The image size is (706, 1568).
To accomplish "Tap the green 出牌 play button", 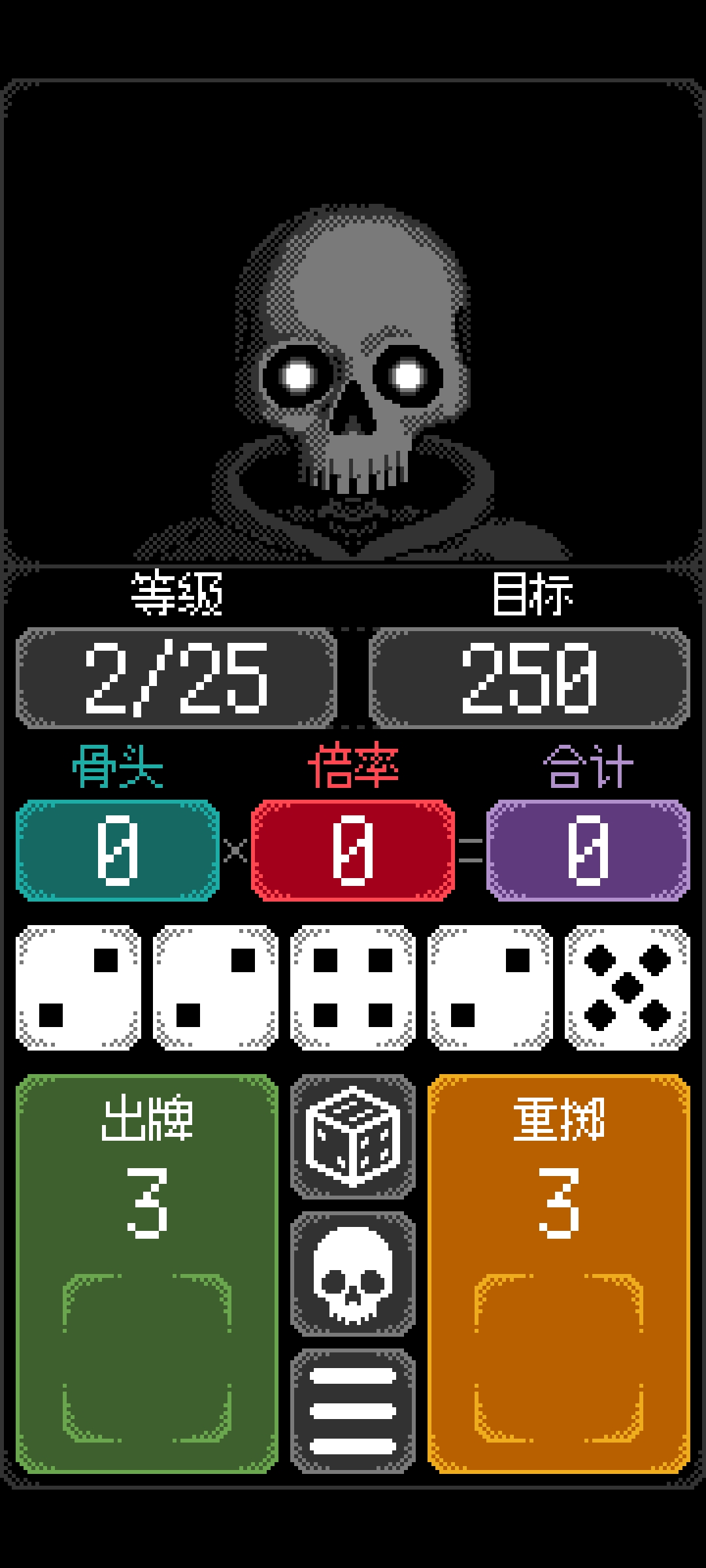I will (146, 1273).
